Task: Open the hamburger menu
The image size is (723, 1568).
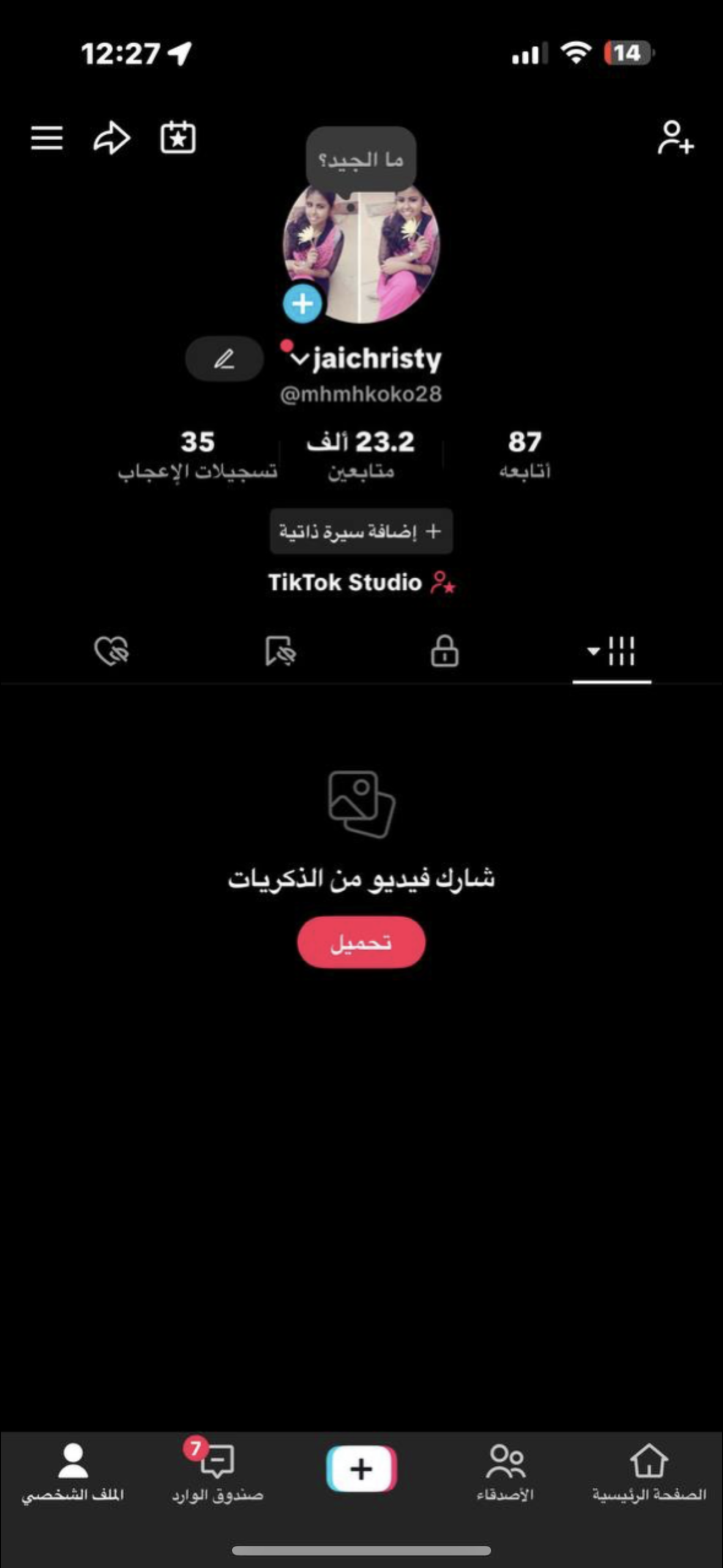Action: click(47, 138)
